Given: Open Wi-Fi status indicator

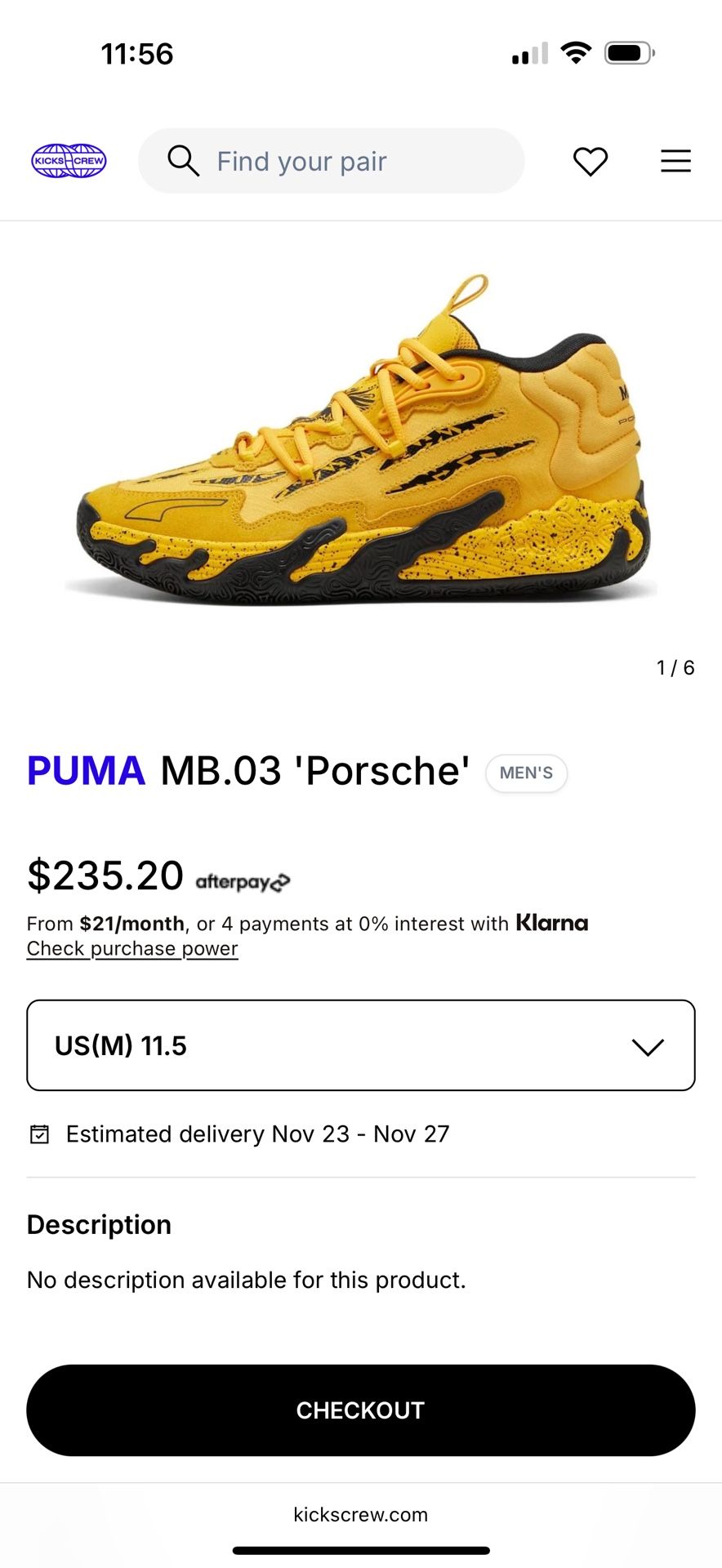Looking at the screenshot, I should [x=576, y=52].
